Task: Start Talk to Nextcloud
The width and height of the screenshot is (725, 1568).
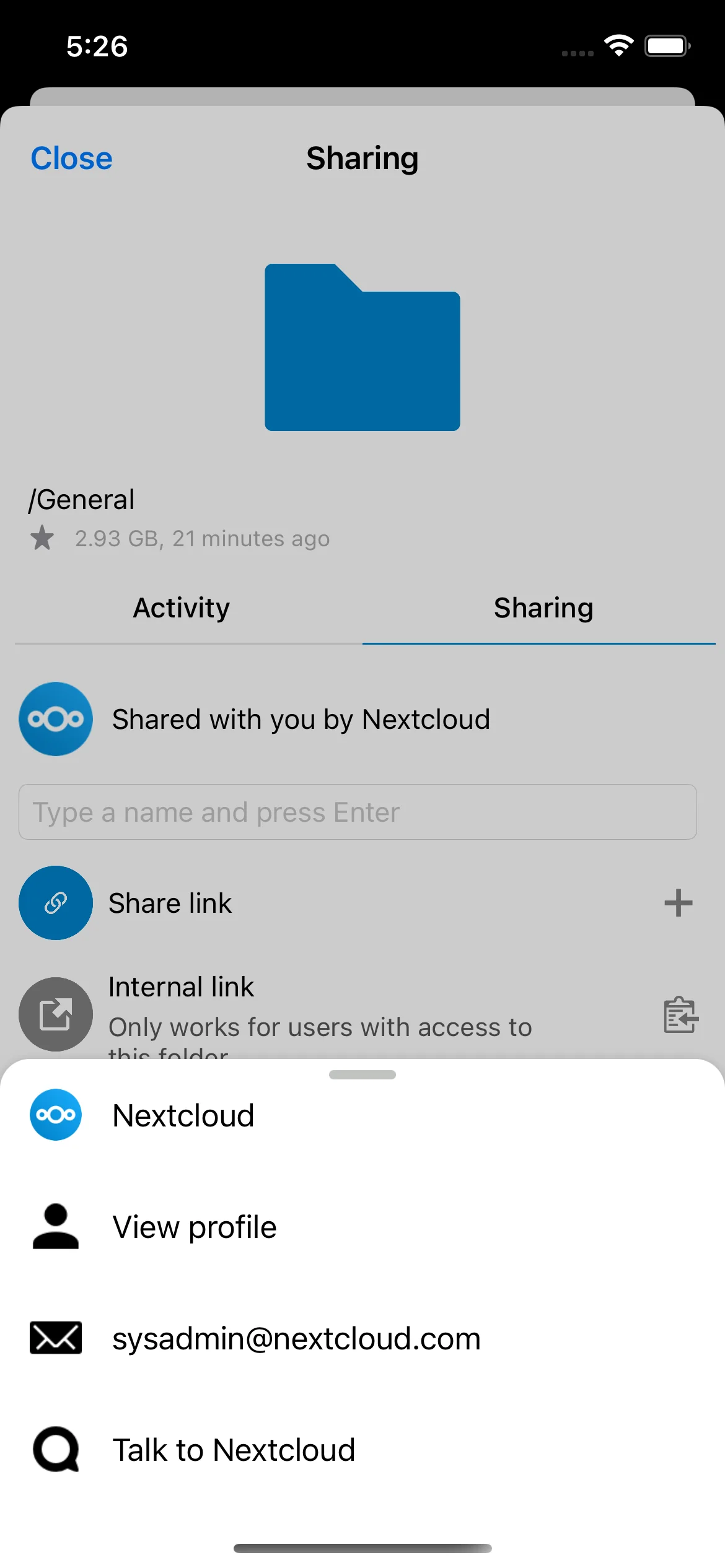Action: 362,1450
